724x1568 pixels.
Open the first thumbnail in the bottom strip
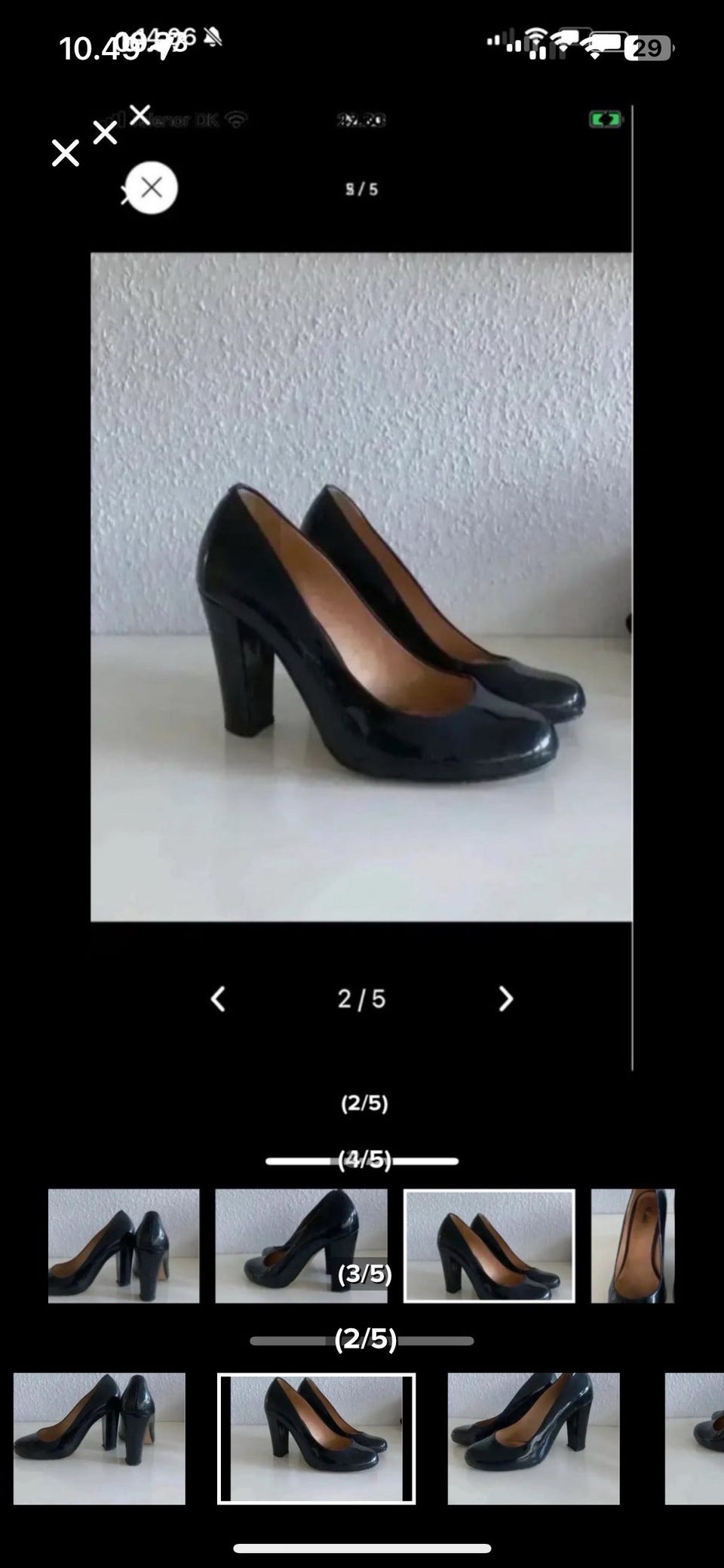(99, 1438)
